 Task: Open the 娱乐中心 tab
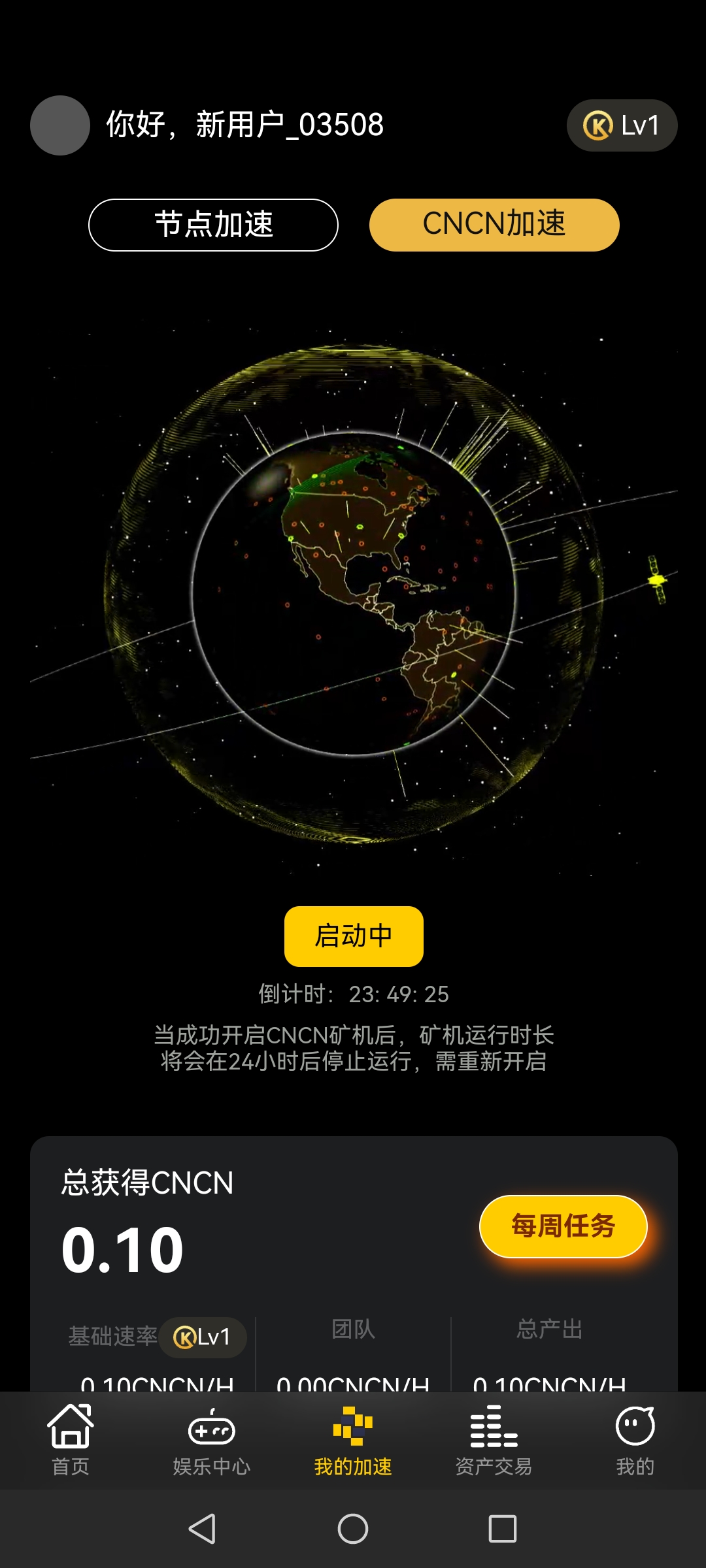(x=212, y=1441)
